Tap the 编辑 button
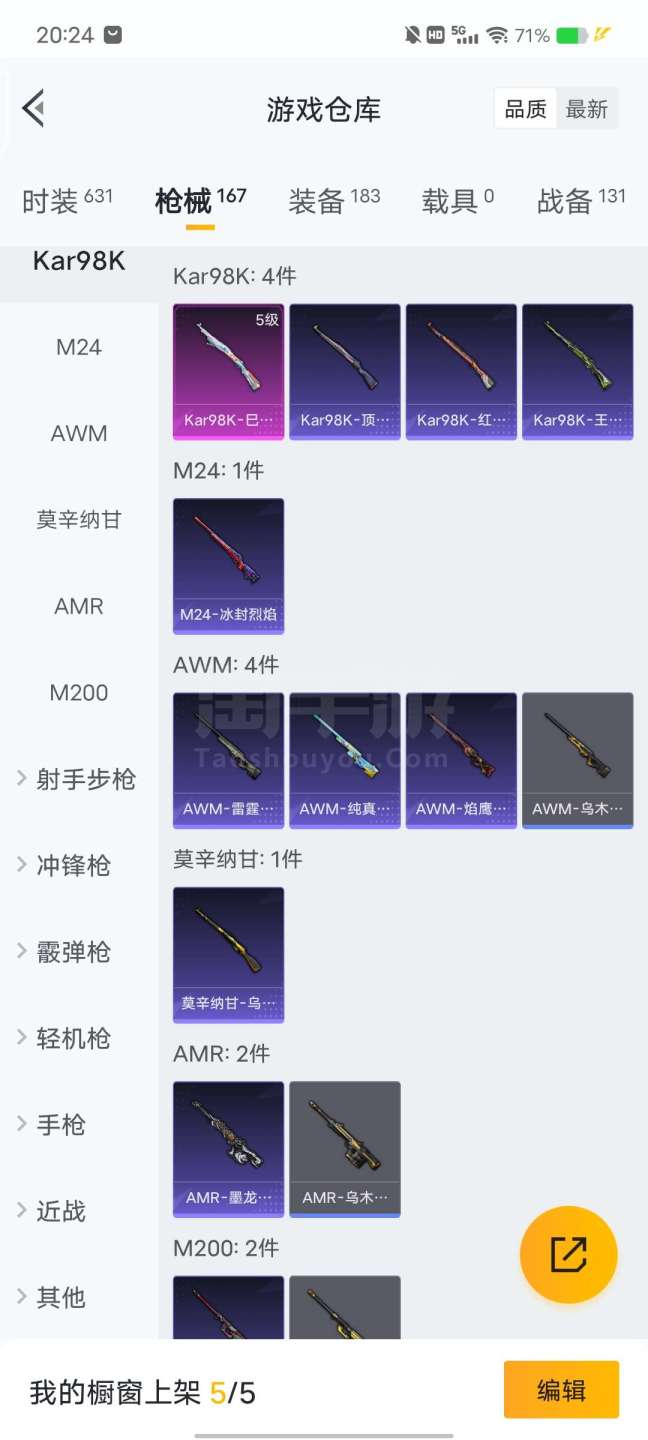This screenshot has width=648, height=1440. pos(560,1390)
